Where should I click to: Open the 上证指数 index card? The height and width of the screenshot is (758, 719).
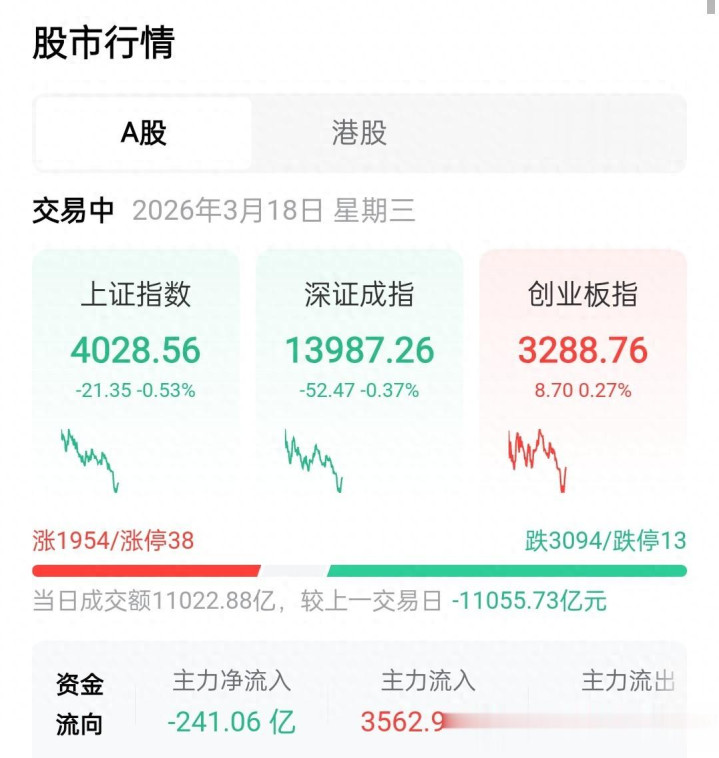coord(136,372)
